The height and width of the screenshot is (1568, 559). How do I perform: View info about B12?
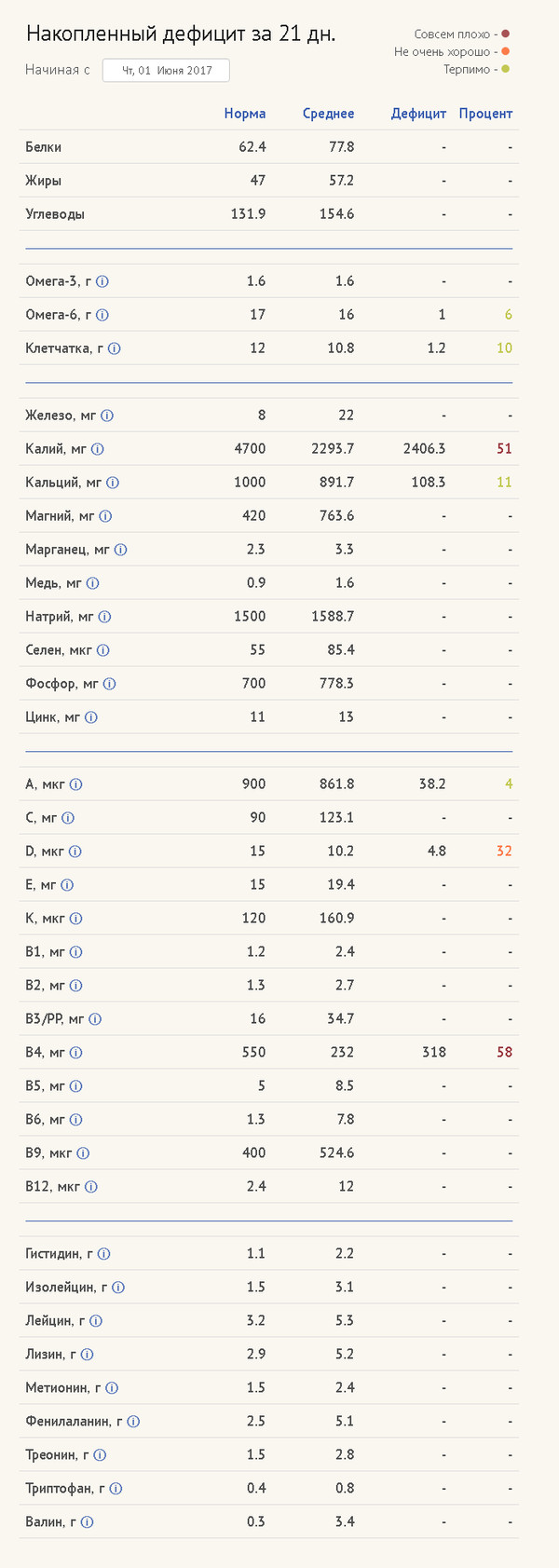tap(90, 1187)
